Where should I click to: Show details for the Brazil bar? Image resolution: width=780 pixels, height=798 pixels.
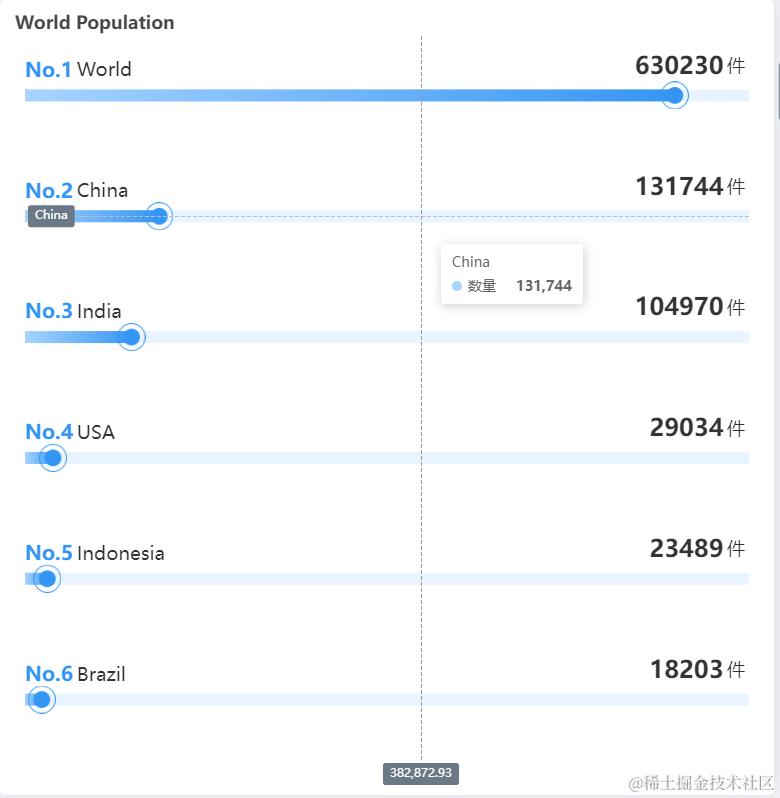34,700
